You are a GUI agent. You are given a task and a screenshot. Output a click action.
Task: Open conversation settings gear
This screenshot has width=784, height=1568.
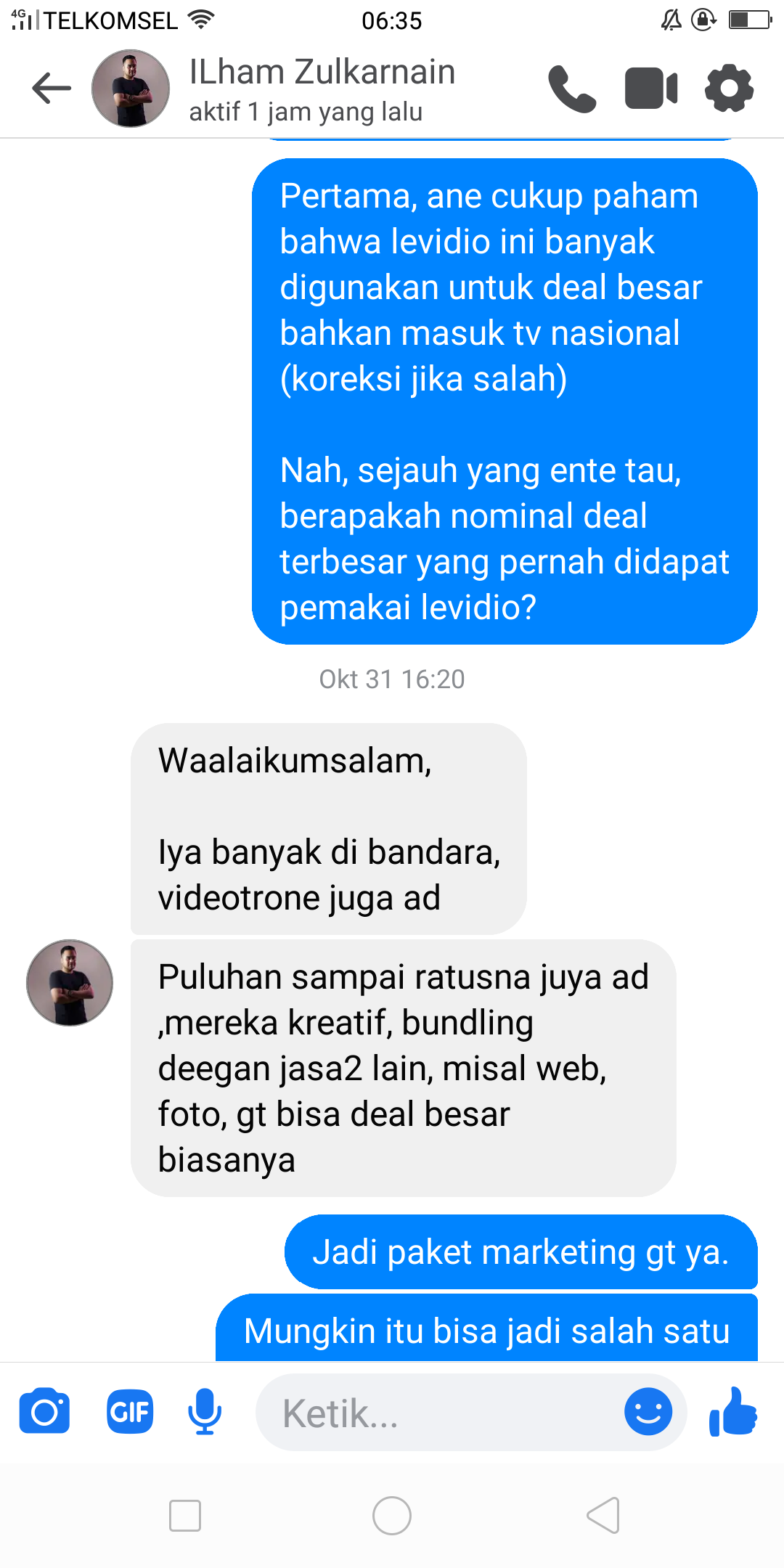click(x=730, y=89)
